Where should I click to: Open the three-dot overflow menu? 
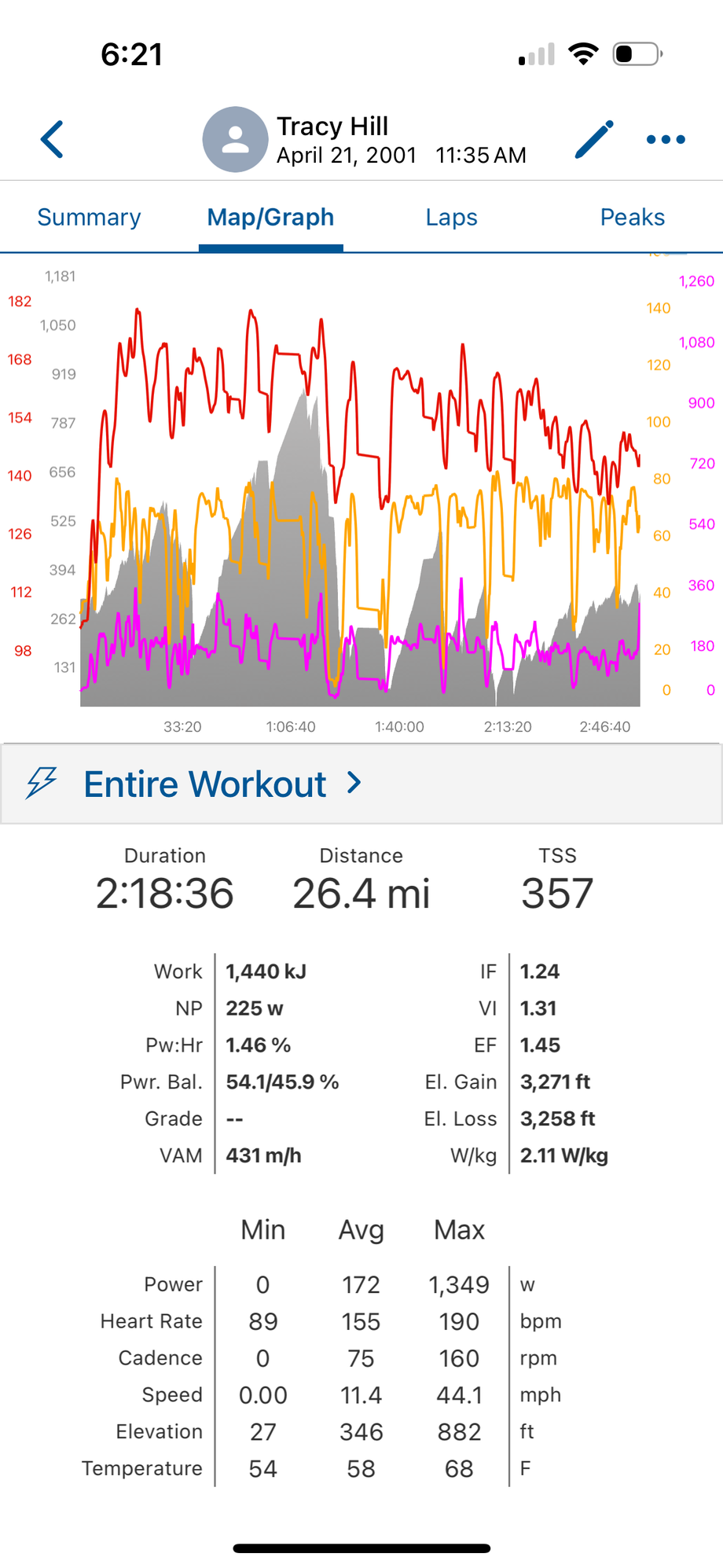(665, 140)
